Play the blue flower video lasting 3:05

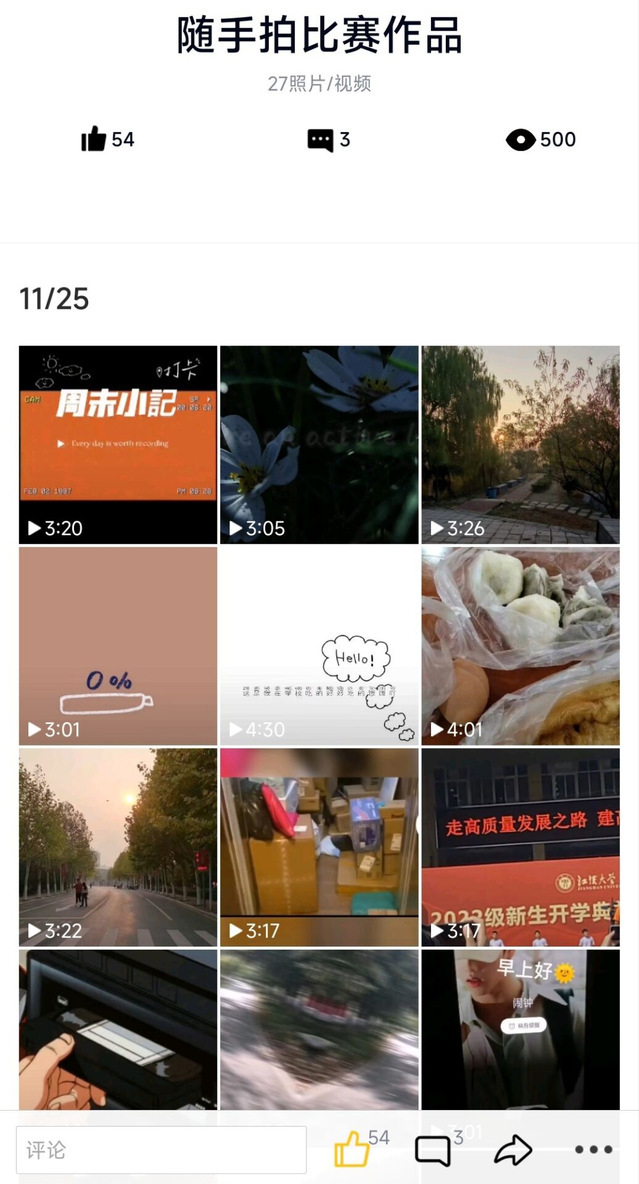click(319, 444)
